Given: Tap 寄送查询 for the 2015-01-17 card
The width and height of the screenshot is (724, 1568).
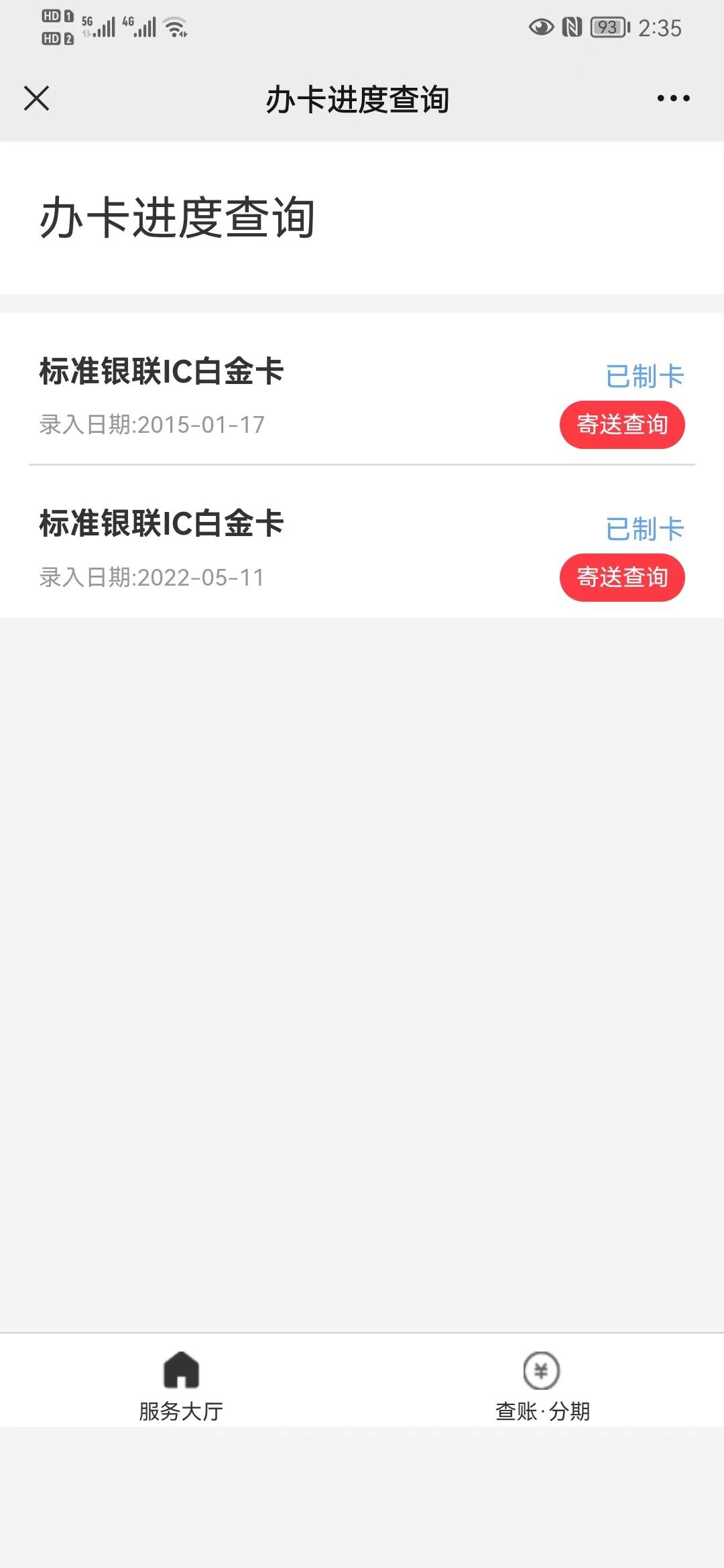Looking at the screenshot, I should tap(622, 425).
